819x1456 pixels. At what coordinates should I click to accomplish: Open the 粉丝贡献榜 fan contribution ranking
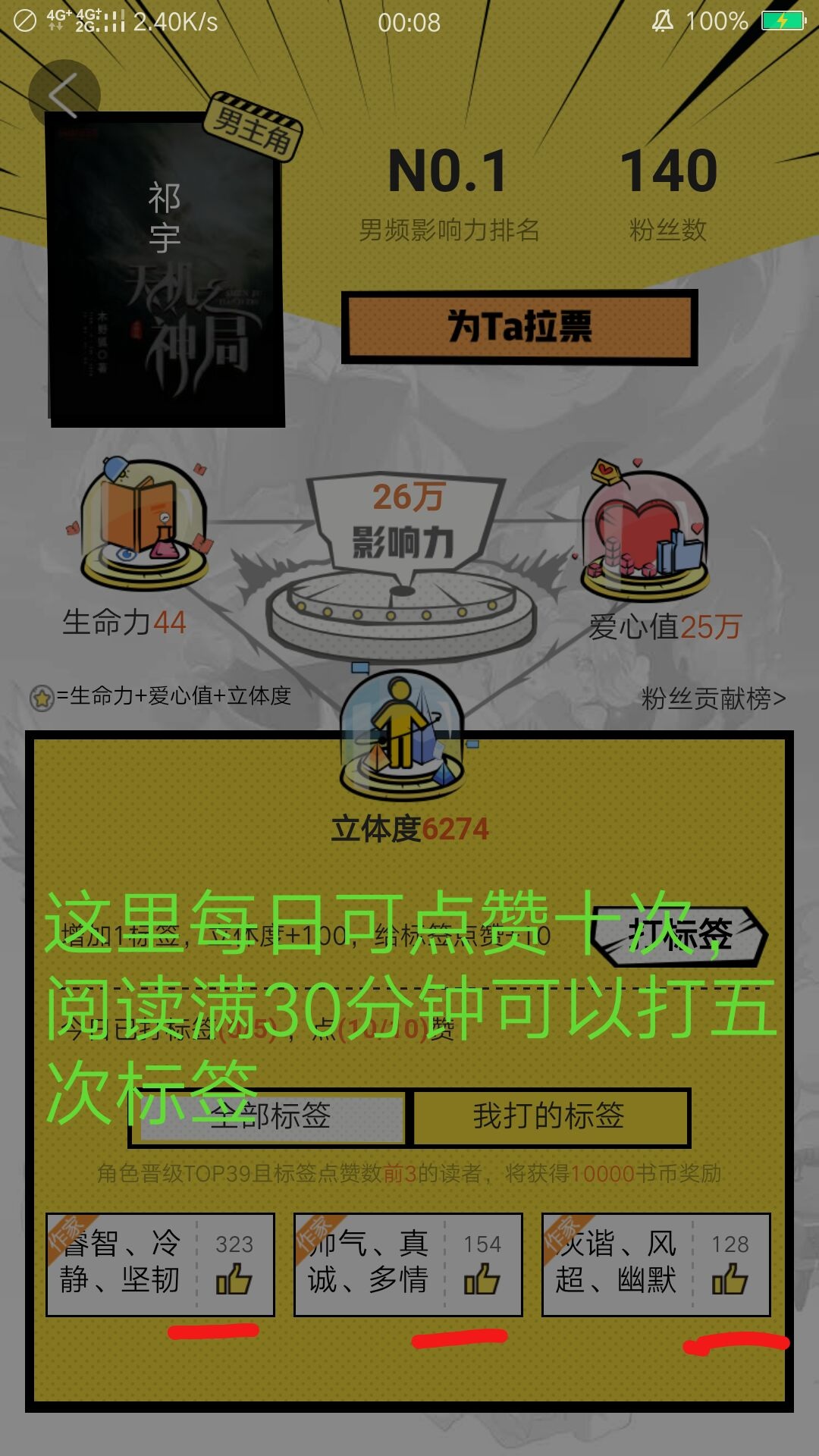[x=713, y=698]
